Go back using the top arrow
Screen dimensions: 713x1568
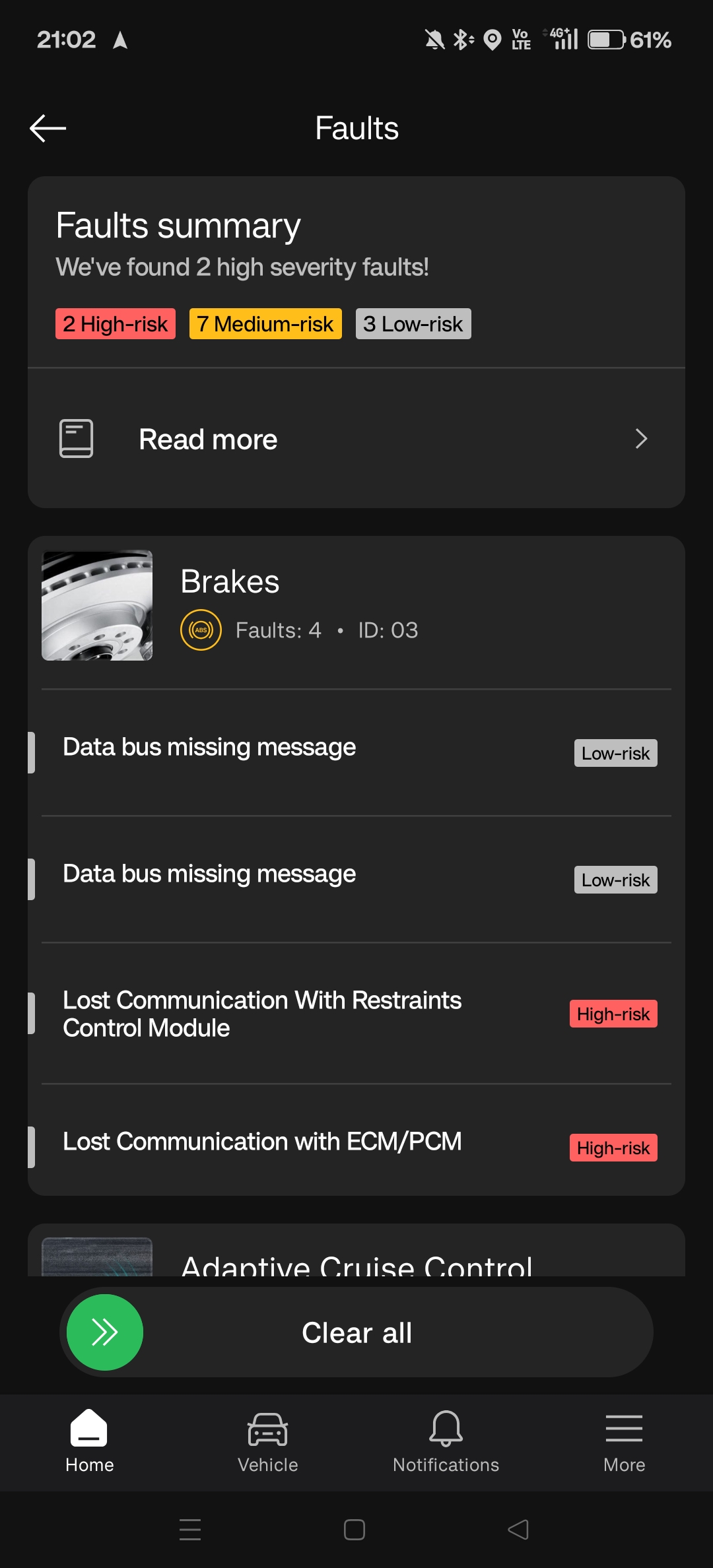pyautogui.click(x=48, y=128)
